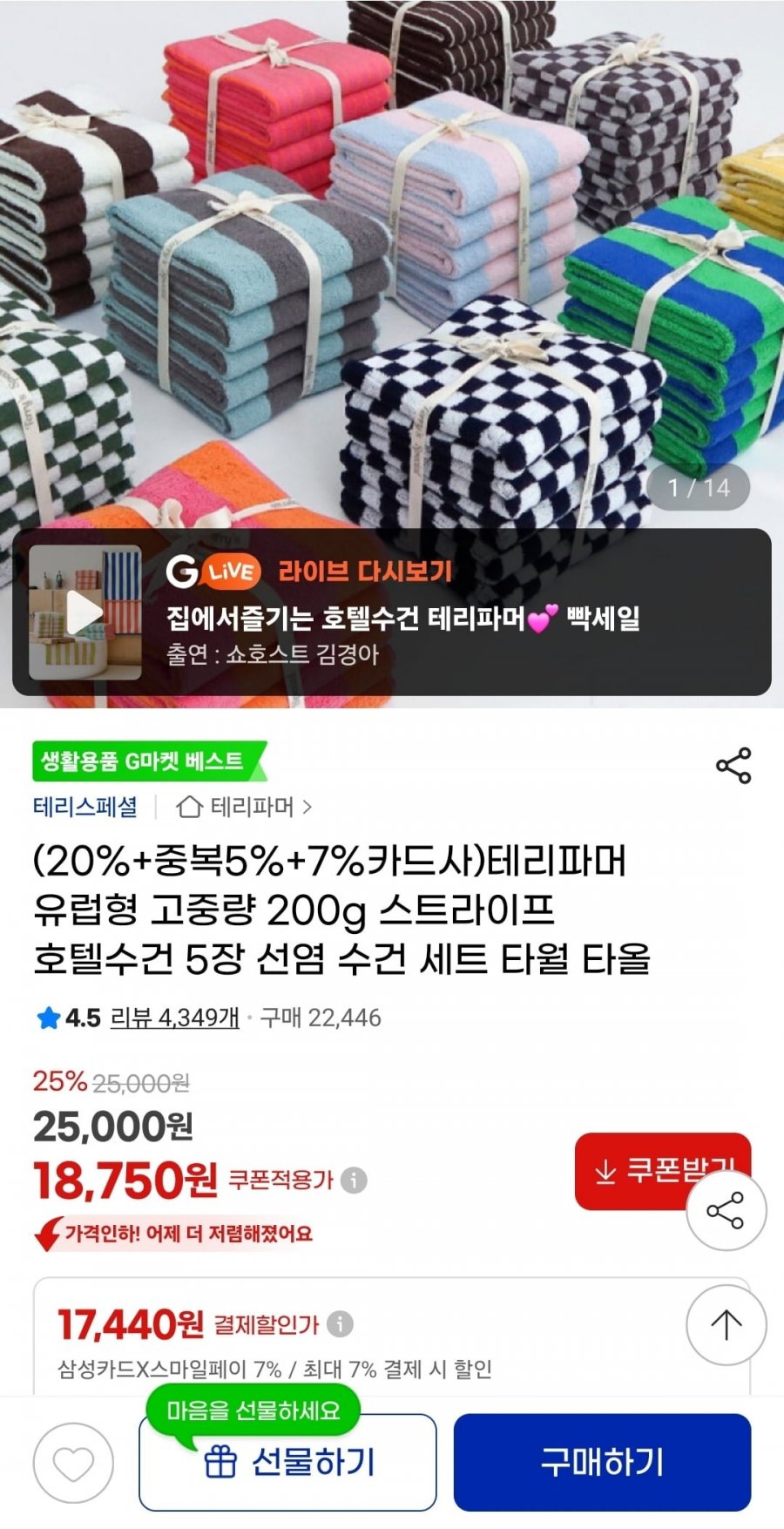Open the 테리스페셜 brand link
784x1529 pixels.
(x=85, y=807)
